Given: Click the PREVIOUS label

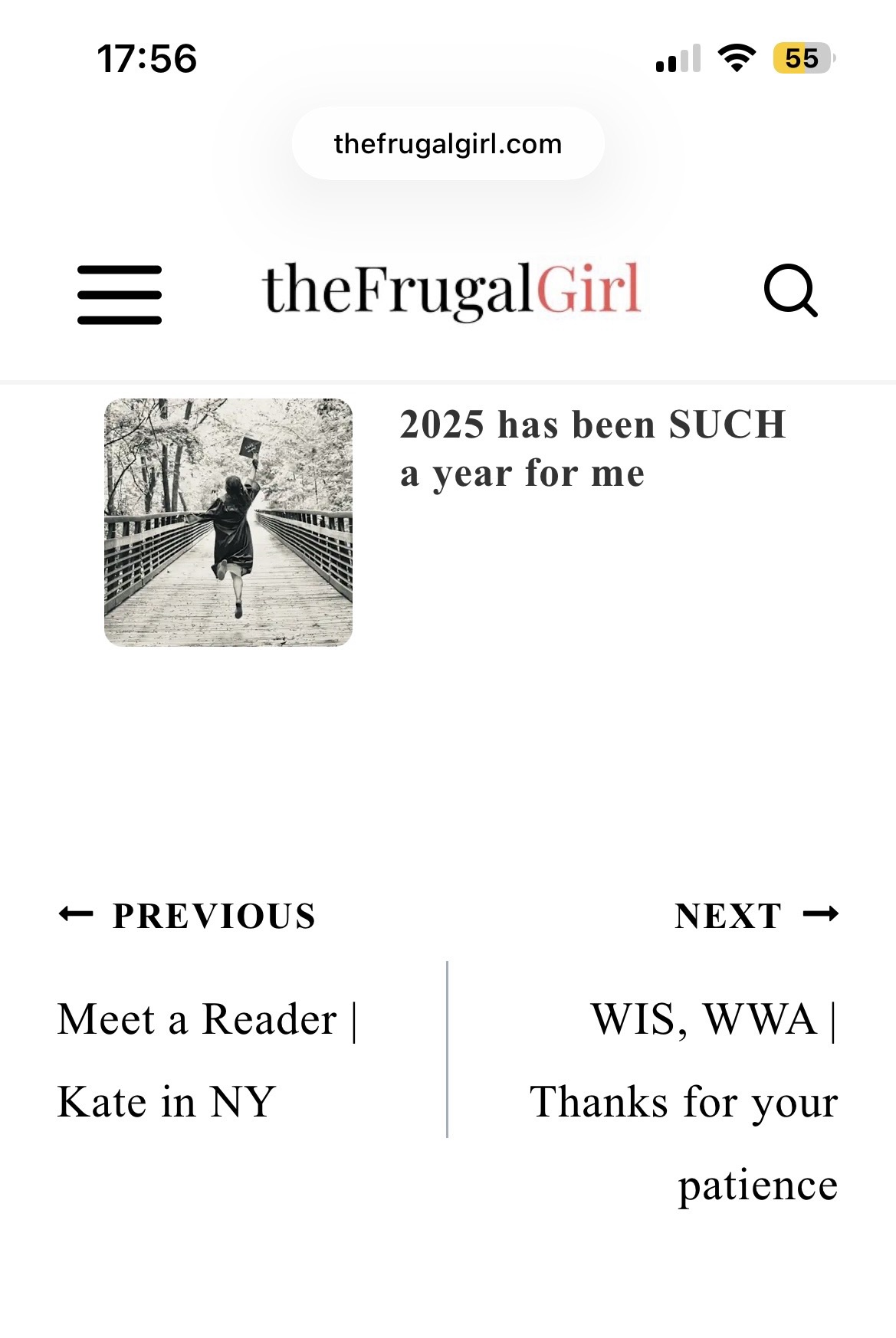Looking at the screenshot, I should point(214,914).
